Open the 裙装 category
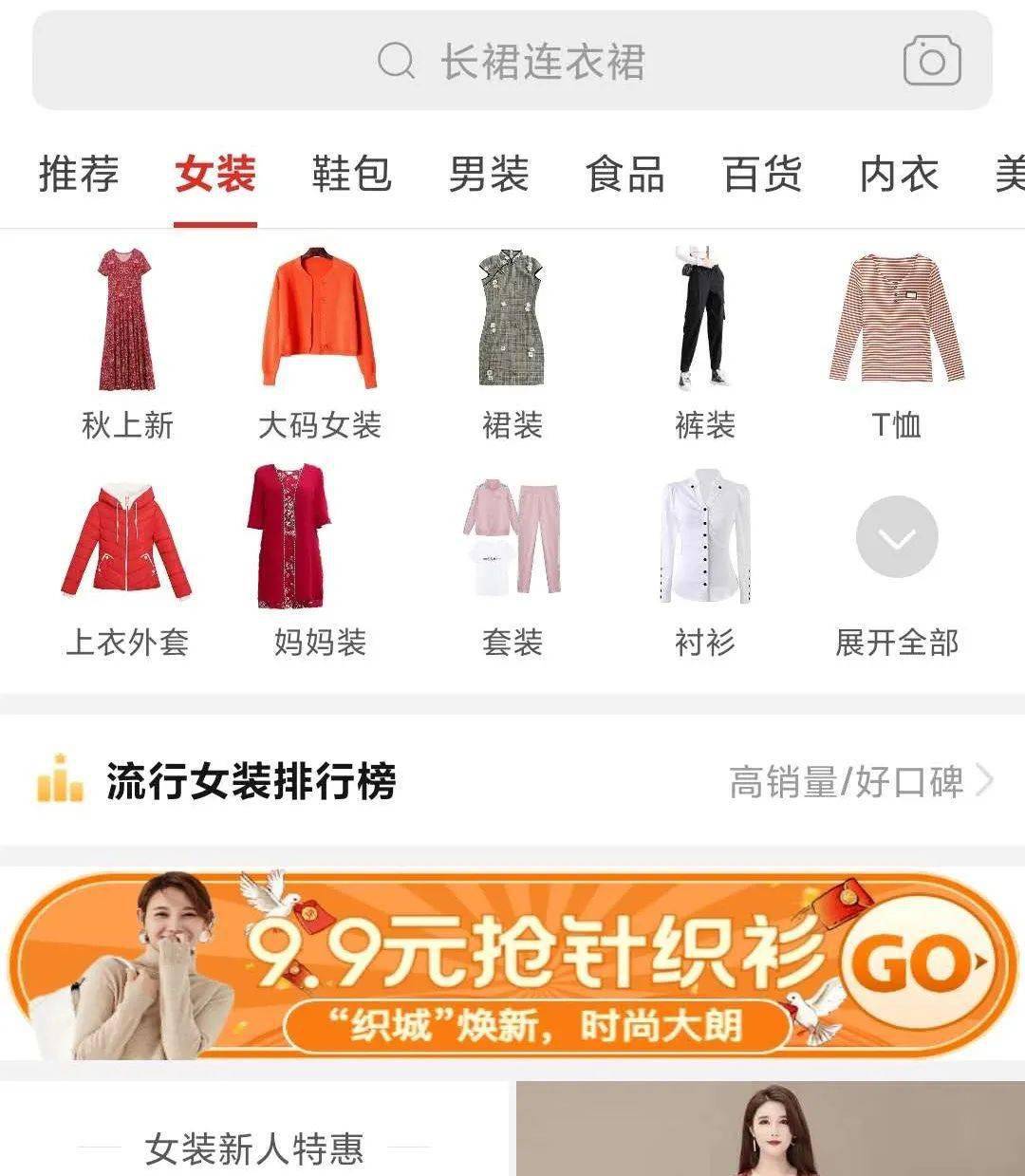This screenshot has height=1176, width=1025. (x=512, y=344)
